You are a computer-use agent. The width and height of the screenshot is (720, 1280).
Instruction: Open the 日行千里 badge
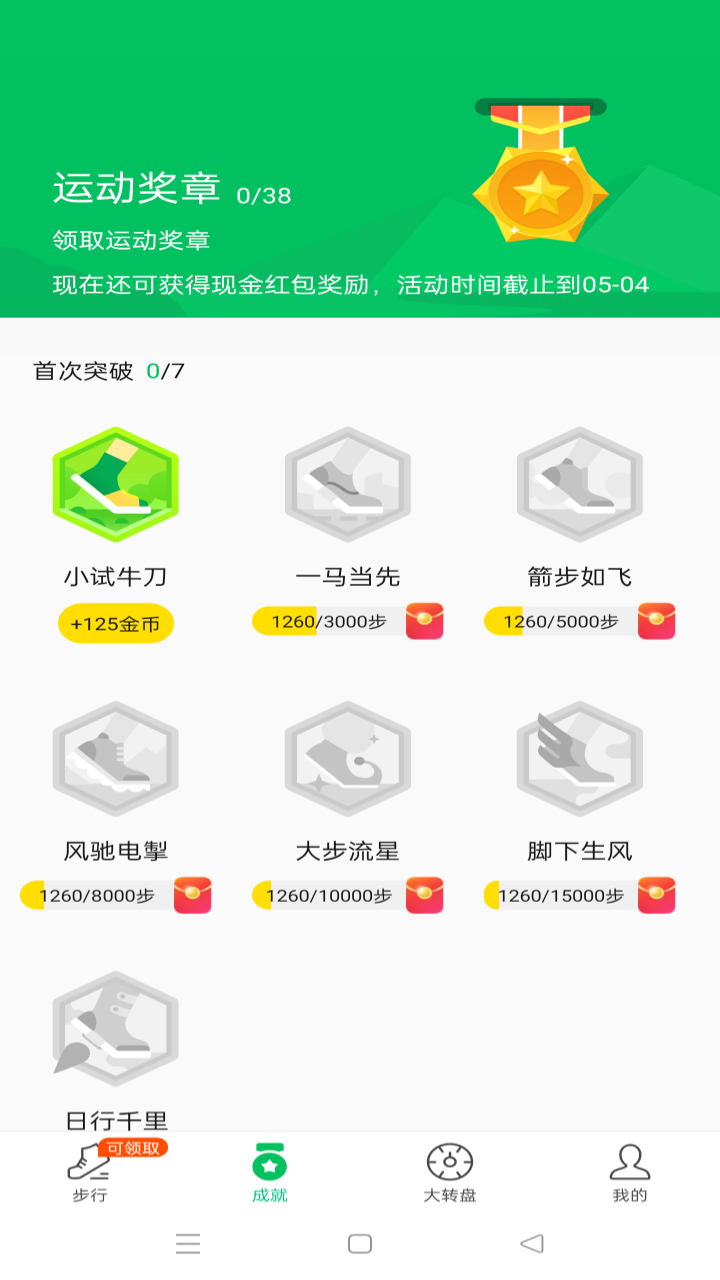(116, 1029)
